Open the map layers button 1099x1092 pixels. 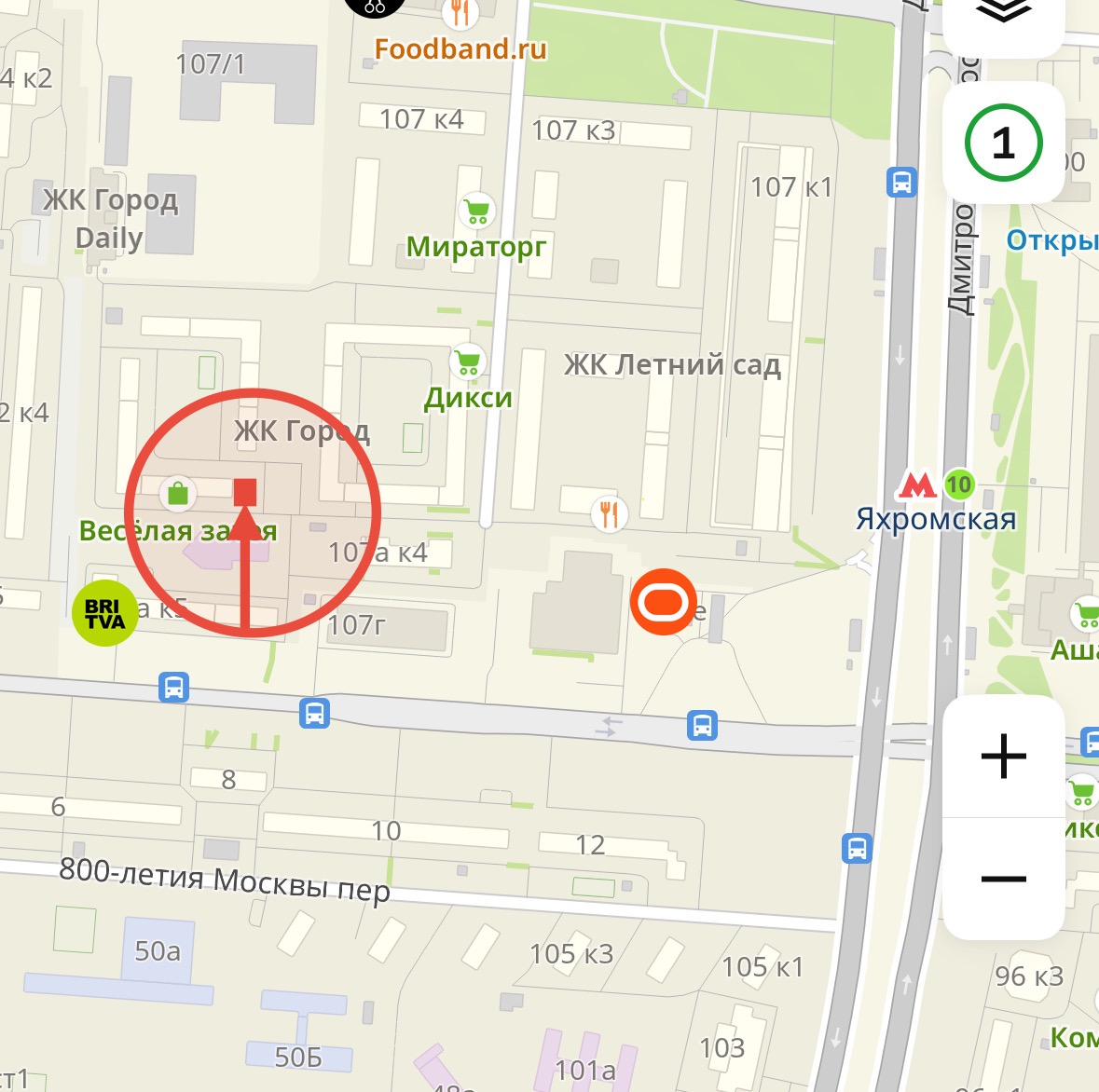coord(1003,13)
